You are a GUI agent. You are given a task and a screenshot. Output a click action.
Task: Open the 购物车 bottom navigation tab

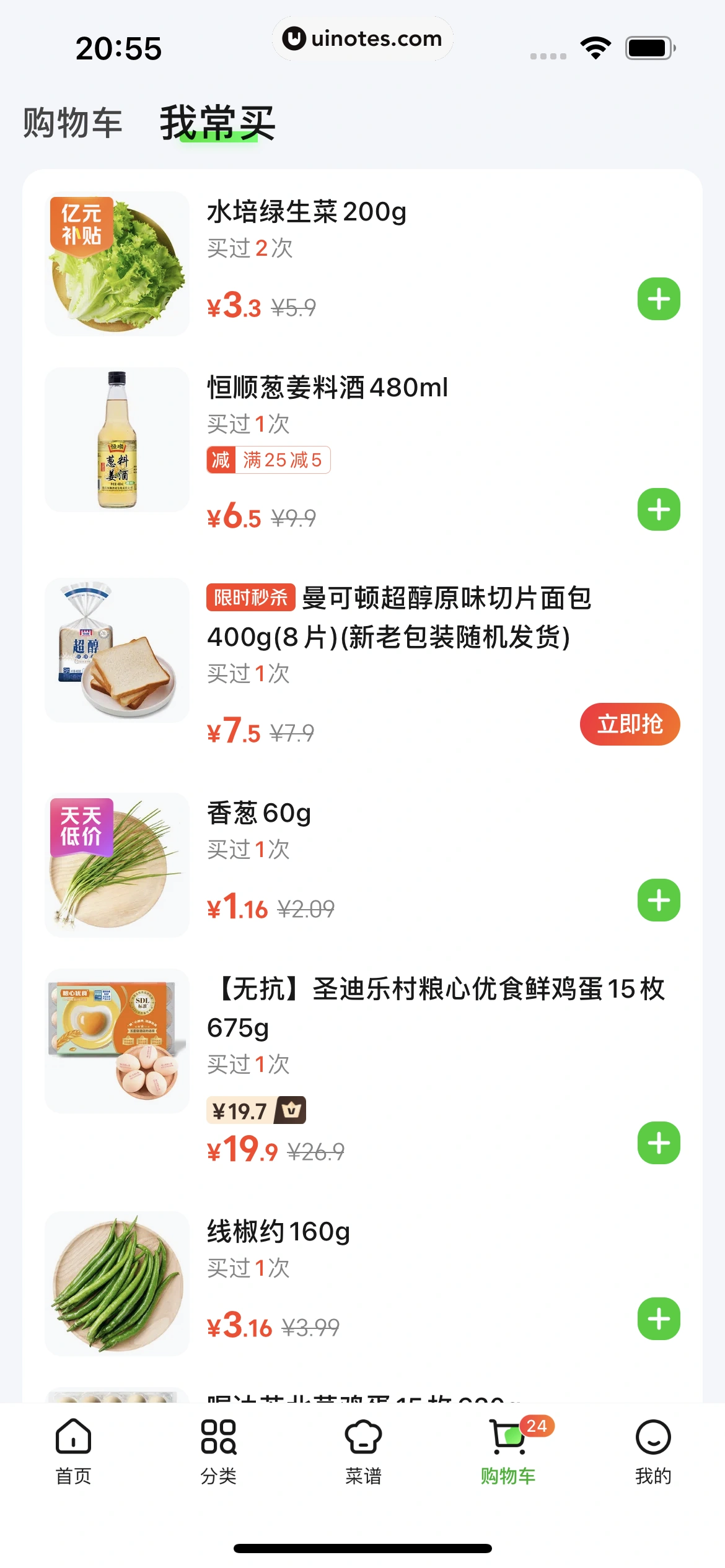click(x=508, y=1451)
